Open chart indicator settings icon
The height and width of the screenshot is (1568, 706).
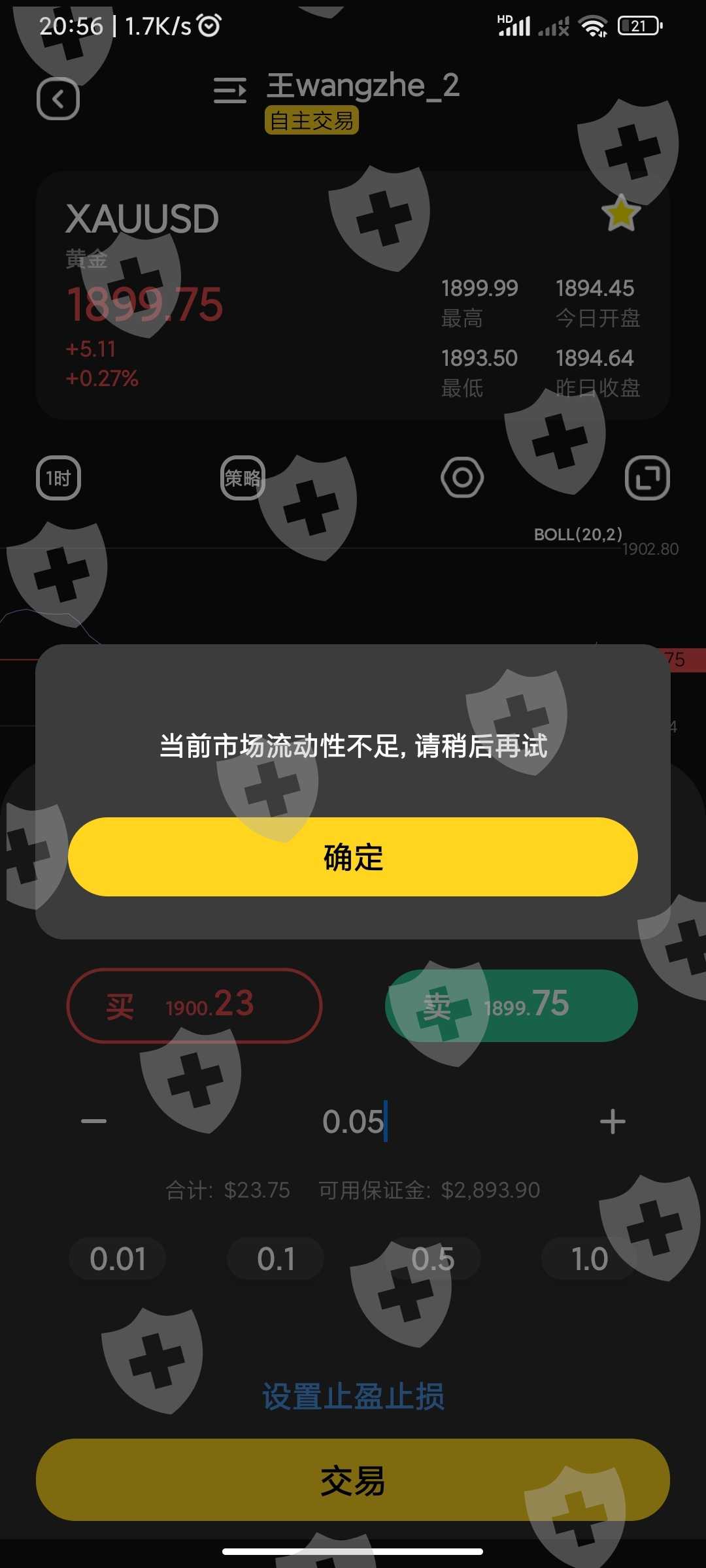click(462, 478)
